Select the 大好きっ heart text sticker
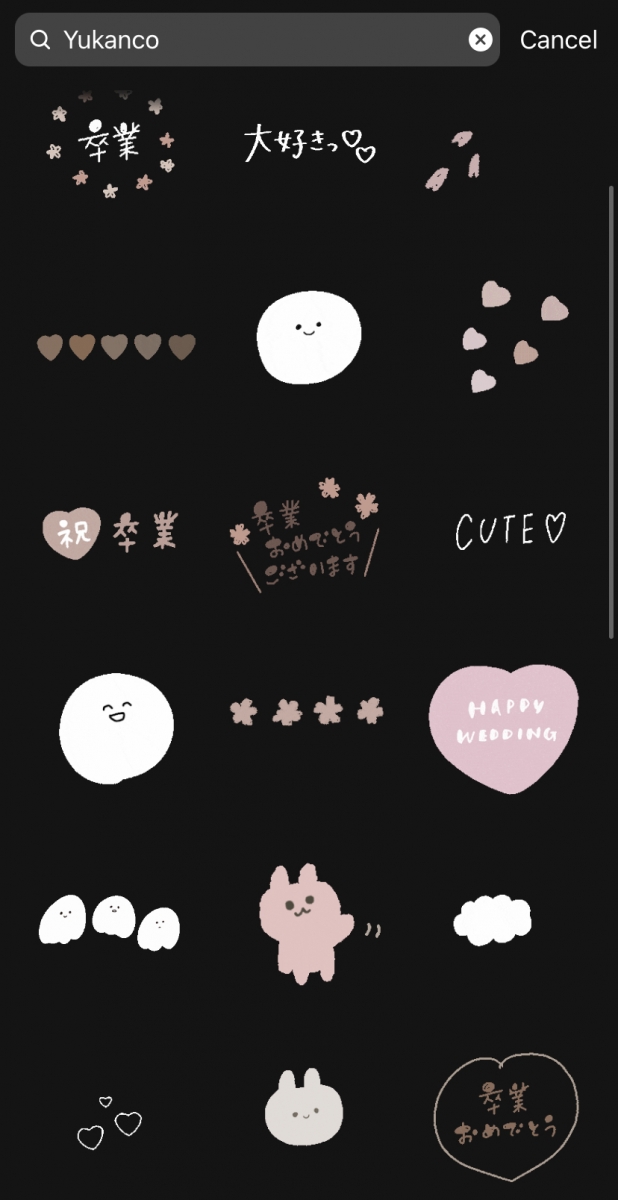This screenshot has height=1200, width=618. [309, 145]
